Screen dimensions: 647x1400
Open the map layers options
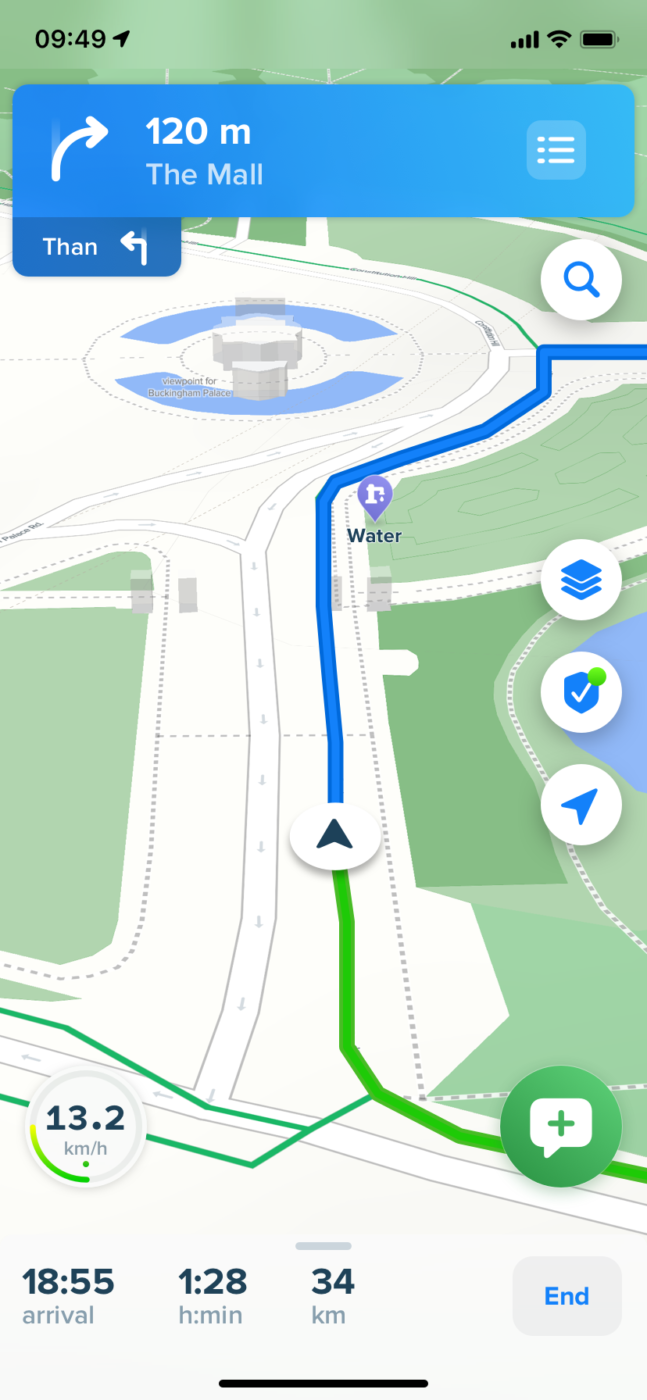click(x=581, y=579)
